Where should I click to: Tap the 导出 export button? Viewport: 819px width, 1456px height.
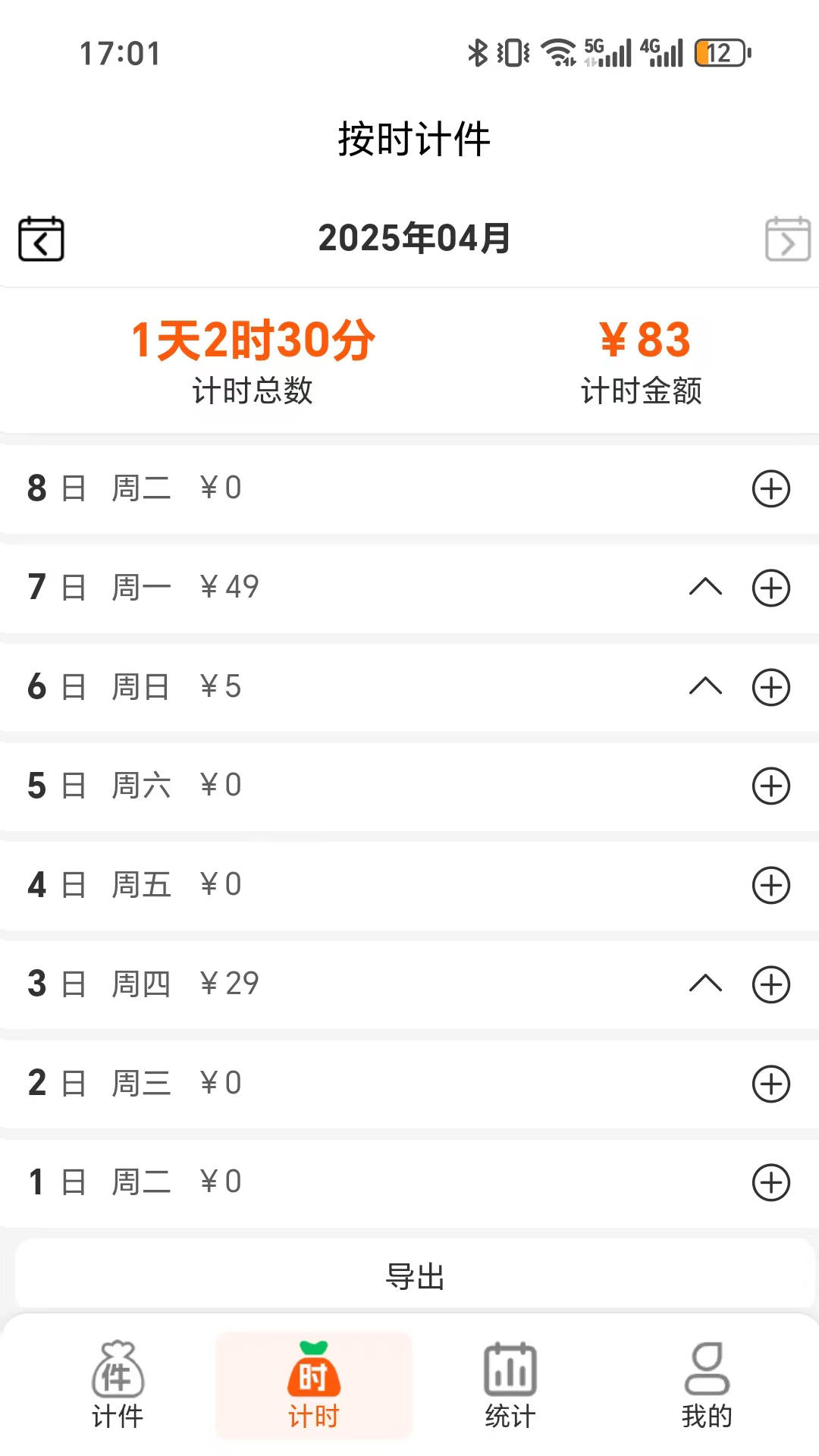coord(414,1276)
